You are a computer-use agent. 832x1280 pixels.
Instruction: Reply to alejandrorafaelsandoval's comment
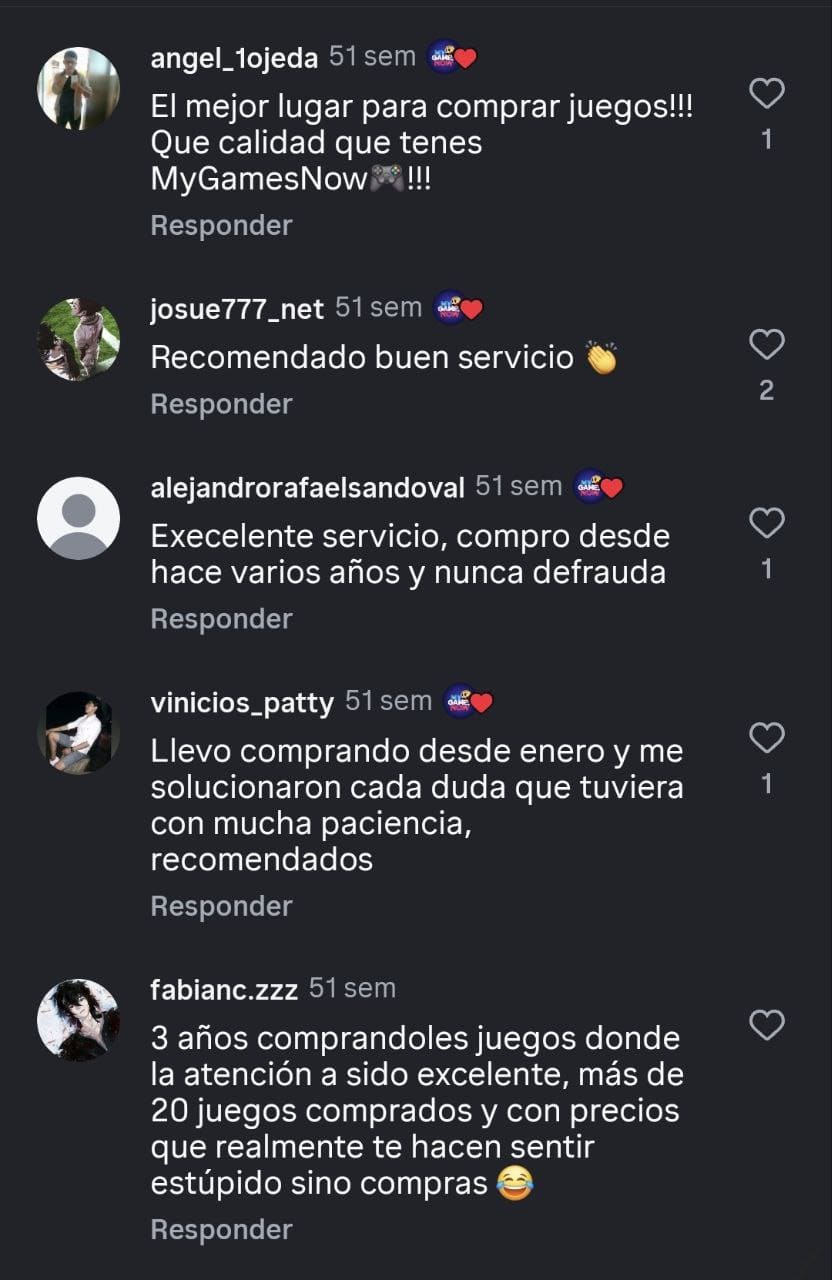[x=221, y=619]
